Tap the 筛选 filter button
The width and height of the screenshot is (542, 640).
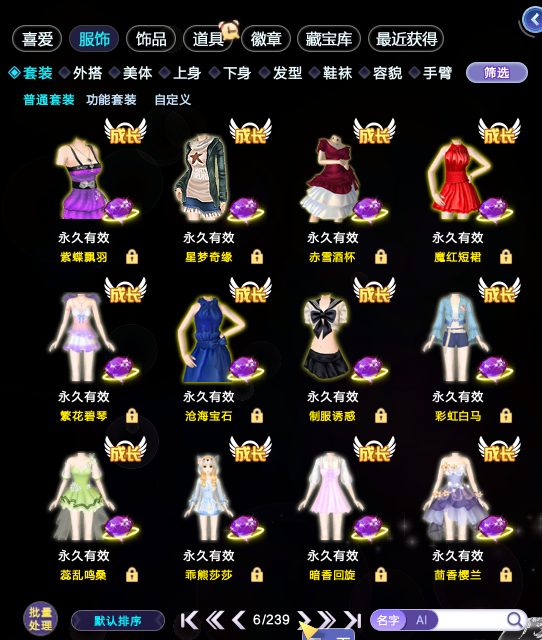pos(497,73)
